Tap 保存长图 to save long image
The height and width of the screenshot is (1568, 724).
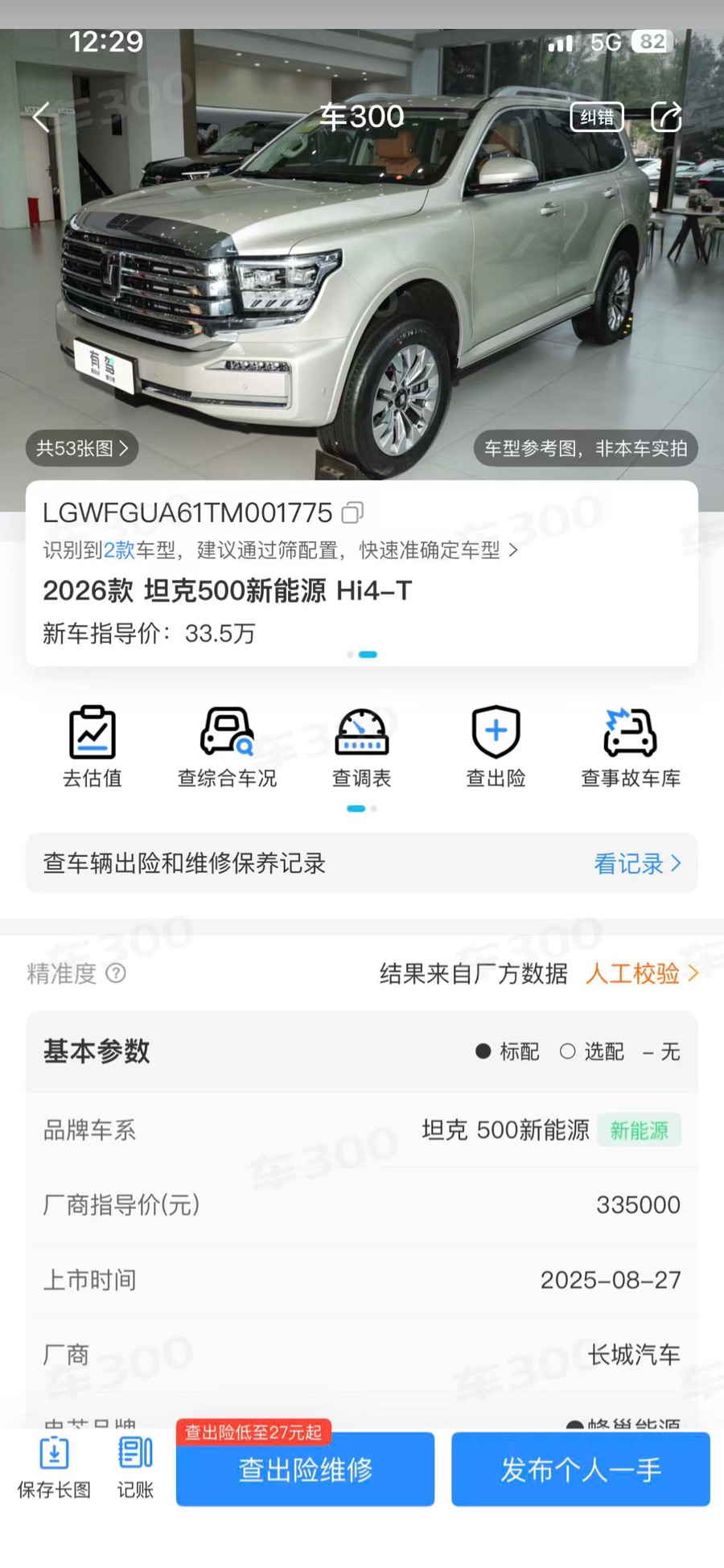(x=54, y=1468)
